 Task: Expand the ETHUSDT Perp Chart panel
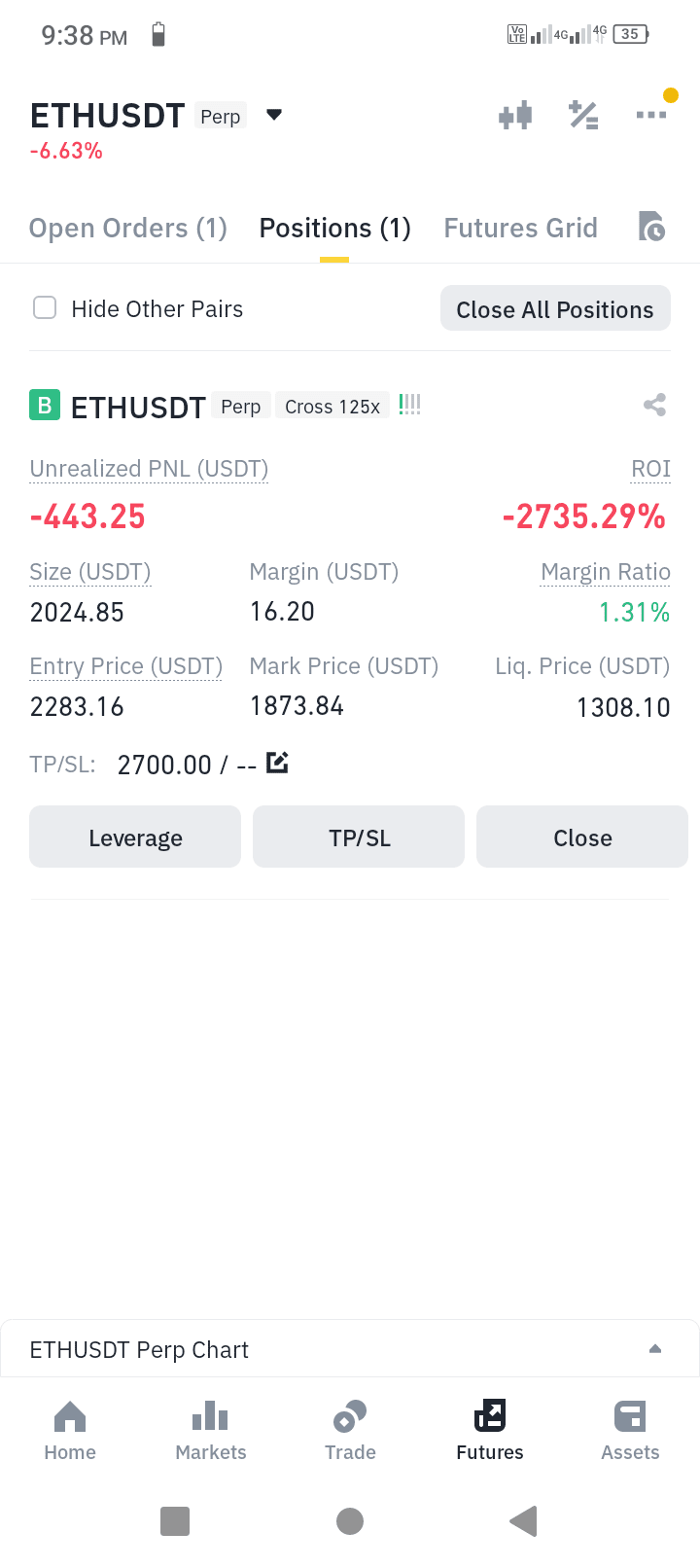tap(350, 1349)
